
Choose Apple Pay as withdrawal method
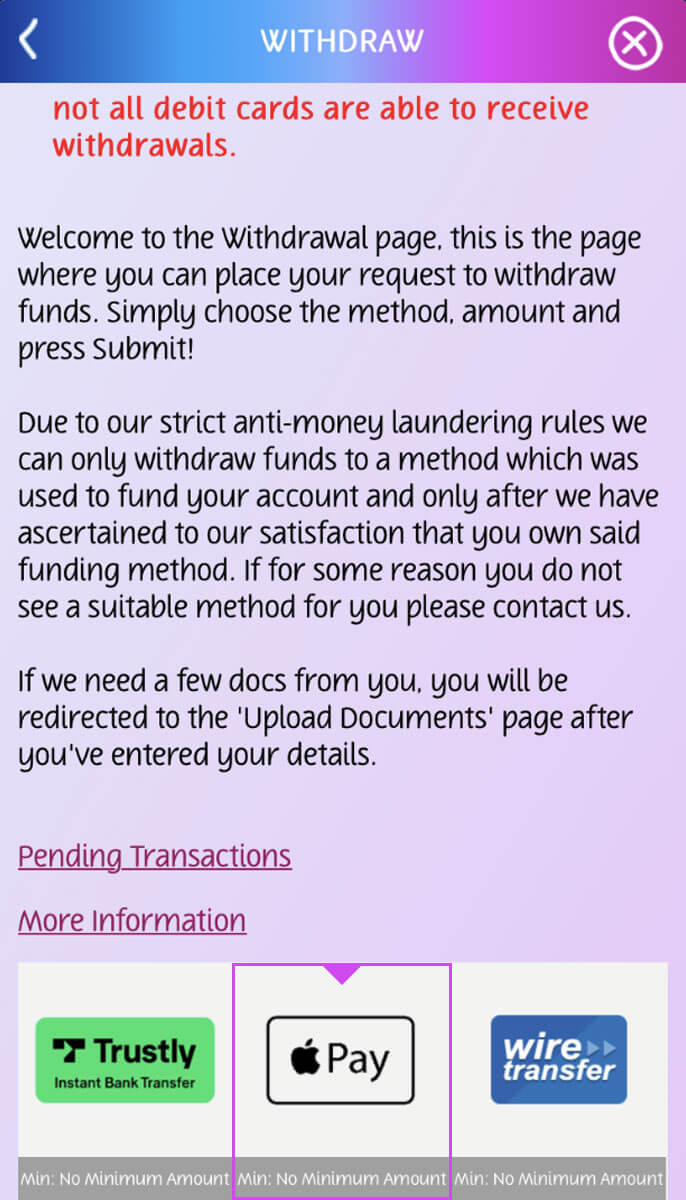[x=340, y=1060]
